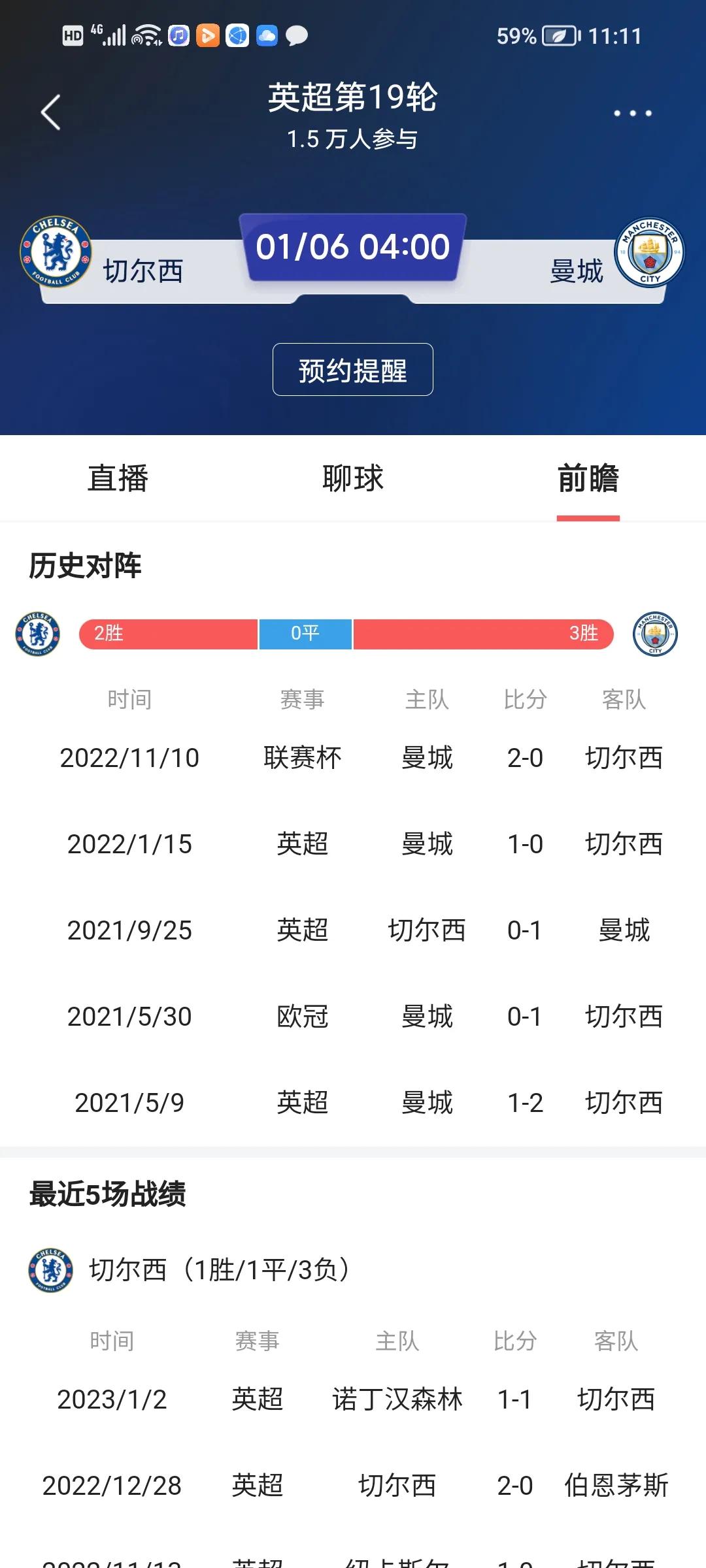The width and height of the screenshot is (706, 1568).
Task: Tap the 01/06 04:00 match time banner
Action: [352, 247]
